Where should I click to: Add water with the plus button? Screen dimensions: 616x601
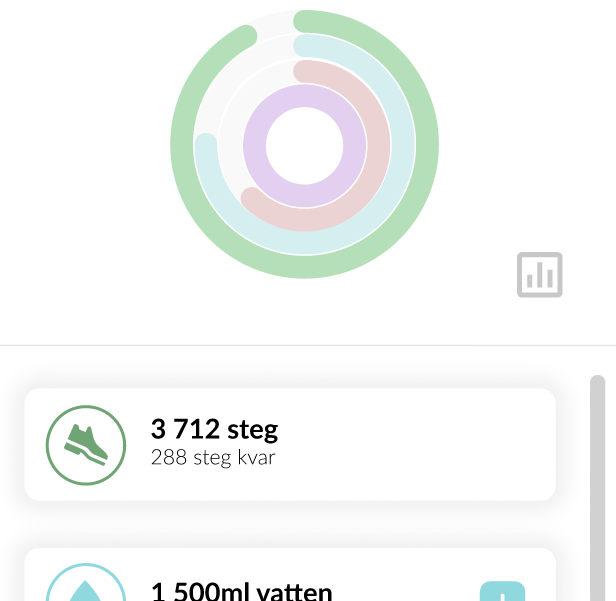pyautogui.click(x=502, y=592)
